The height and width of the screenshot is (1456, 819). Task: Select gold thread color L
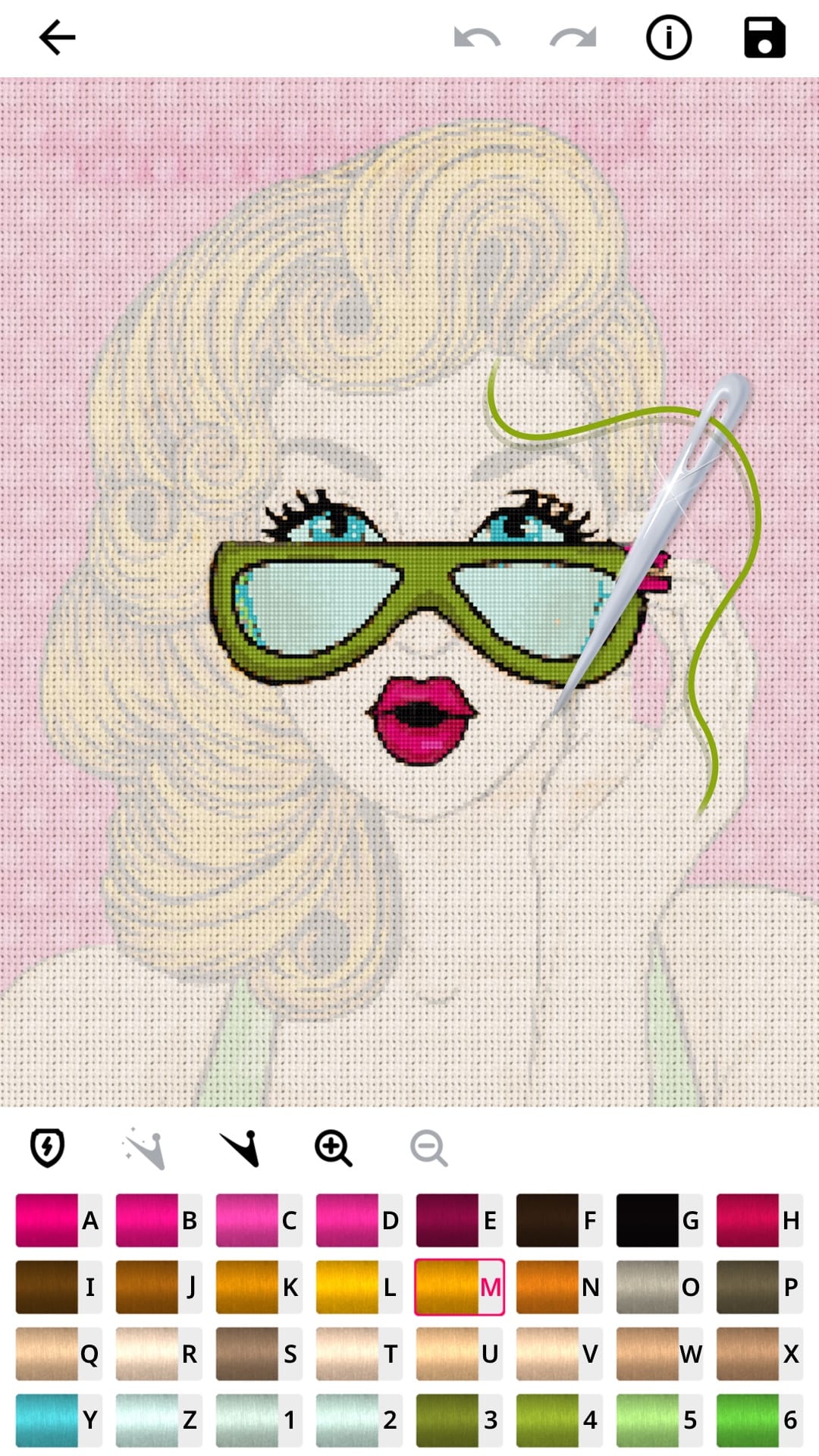358,1287
